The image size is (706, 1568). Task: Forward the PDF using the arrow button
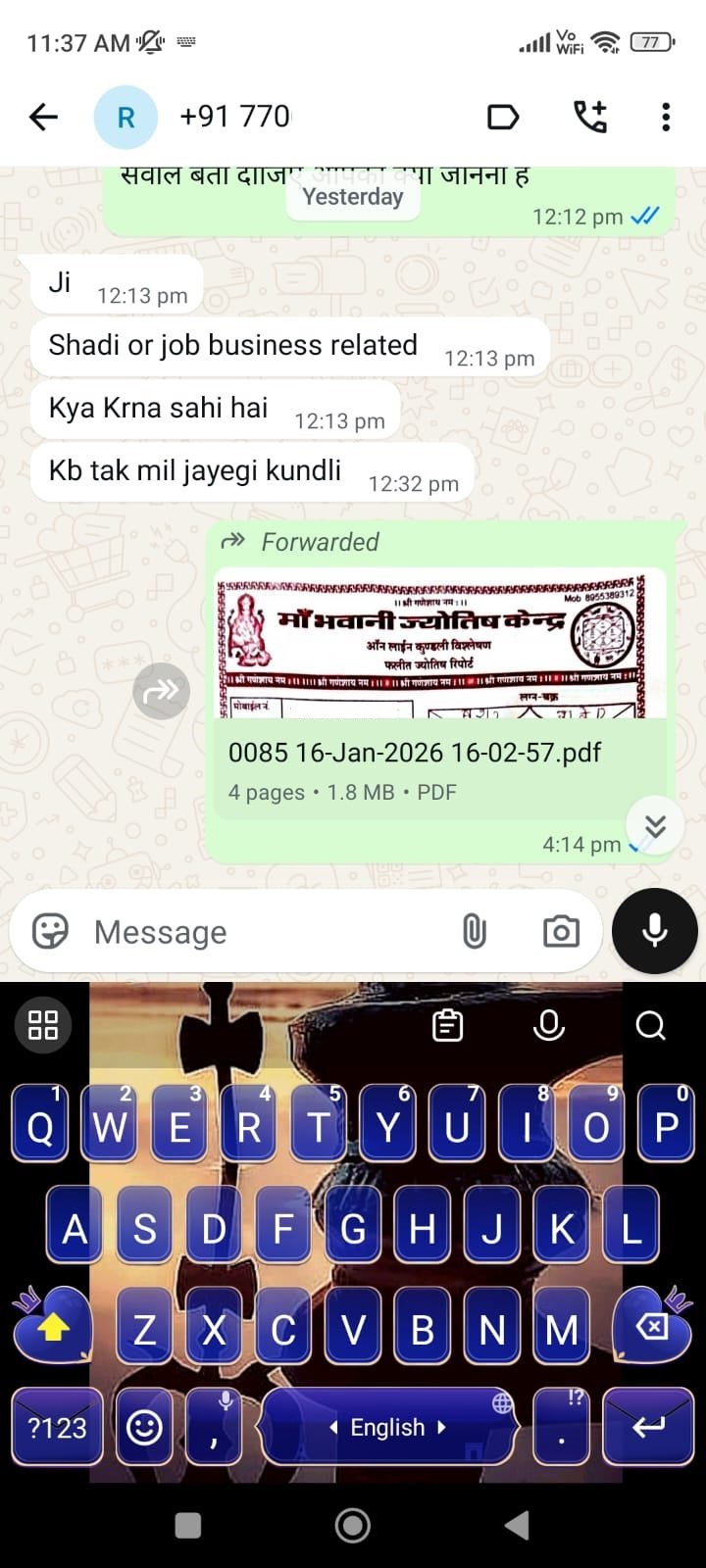161,691
